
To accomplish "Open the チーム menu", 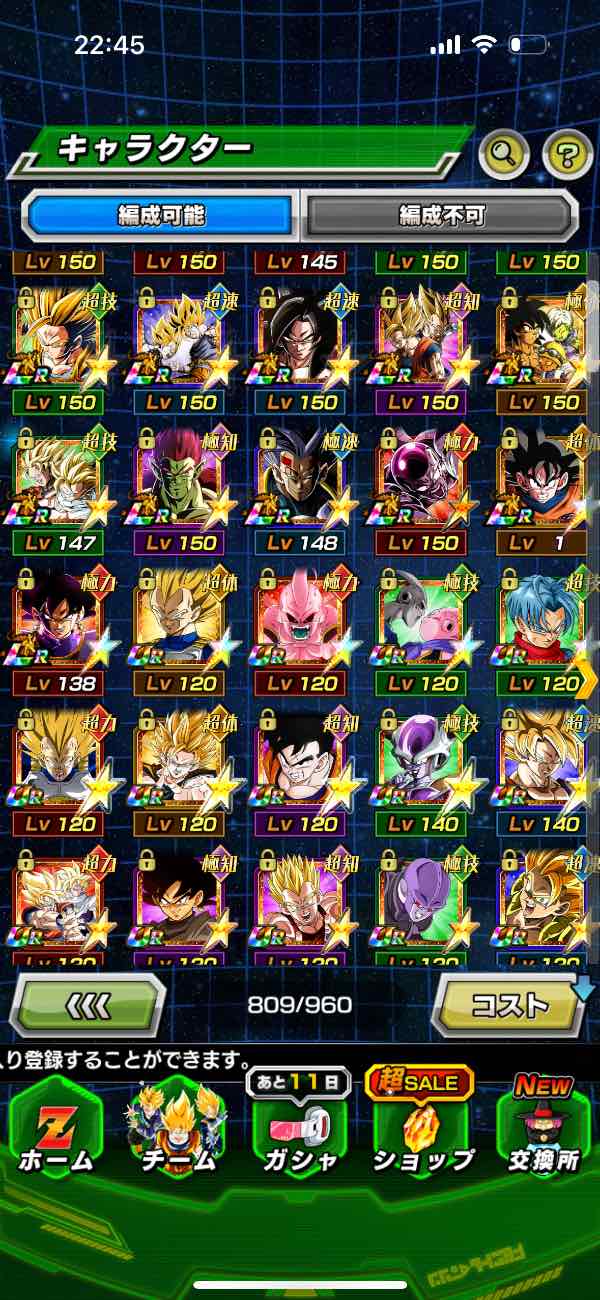I will click(175, 1128).
